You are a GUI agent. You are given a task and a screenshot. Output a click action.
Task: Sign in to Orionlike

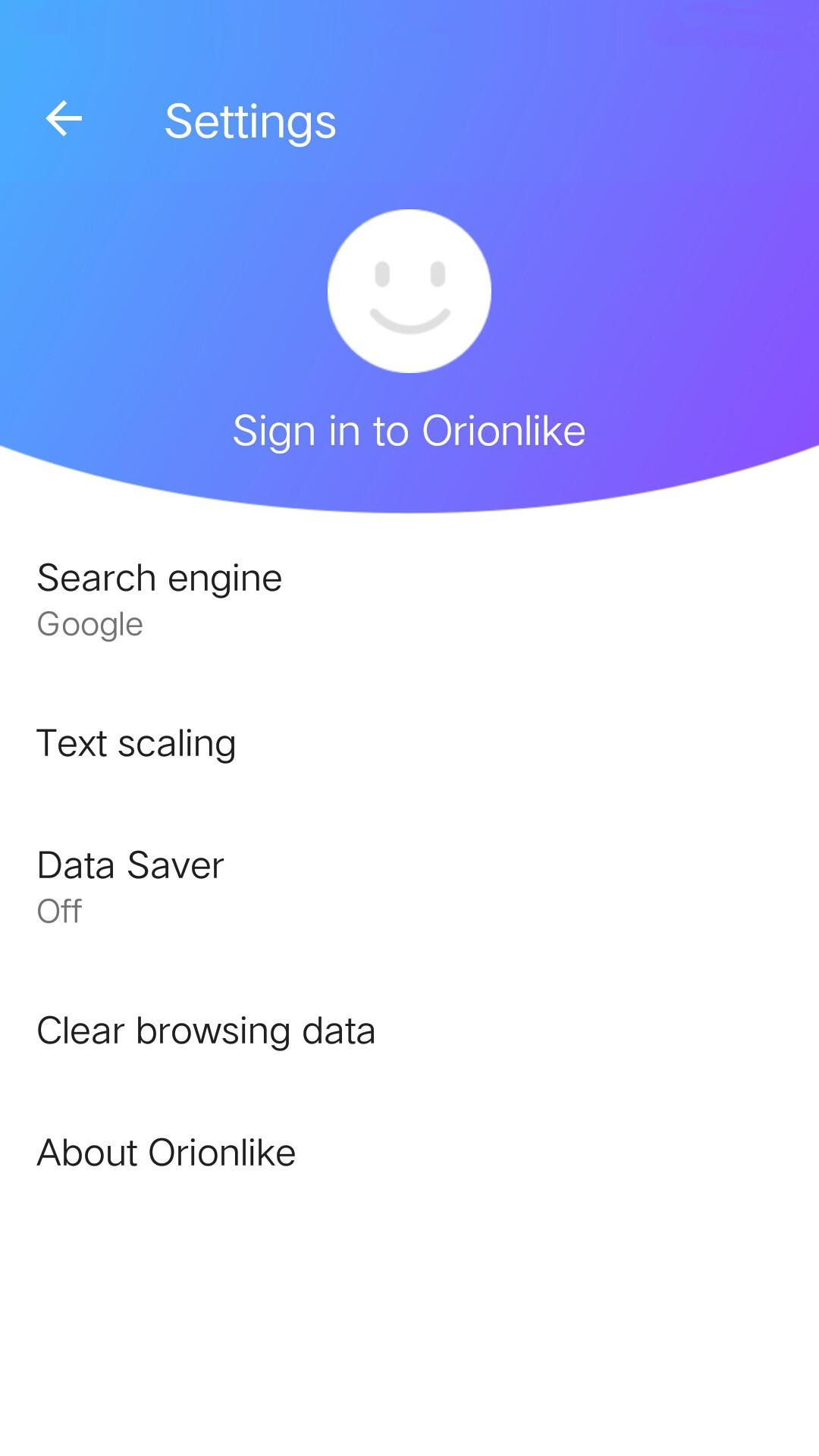click(409, 431)
